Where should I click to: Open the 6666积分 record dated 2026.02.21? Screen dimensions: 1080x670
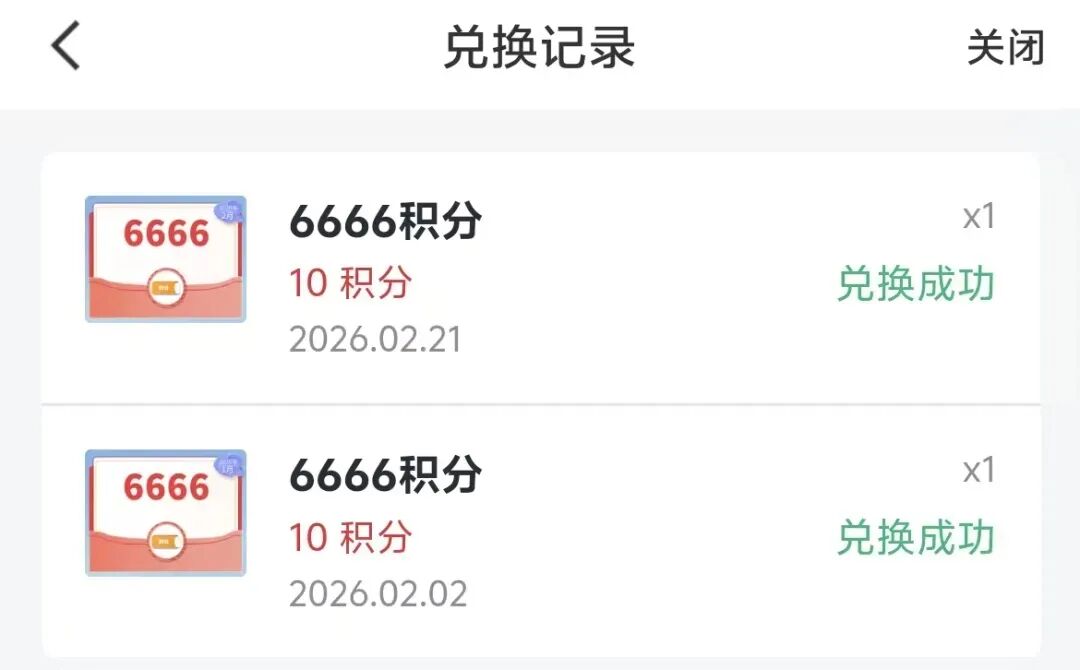pyautogui.click(x=385, y=222)
